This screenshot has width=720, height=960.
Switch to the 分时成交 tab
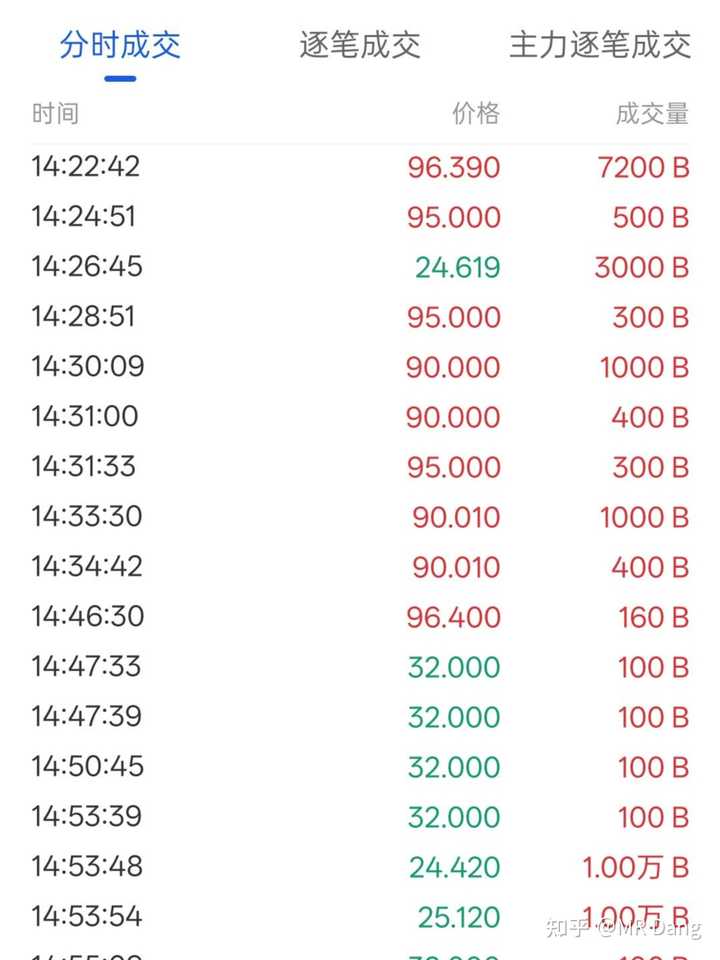pyautogui.click(x=120, y=45)
